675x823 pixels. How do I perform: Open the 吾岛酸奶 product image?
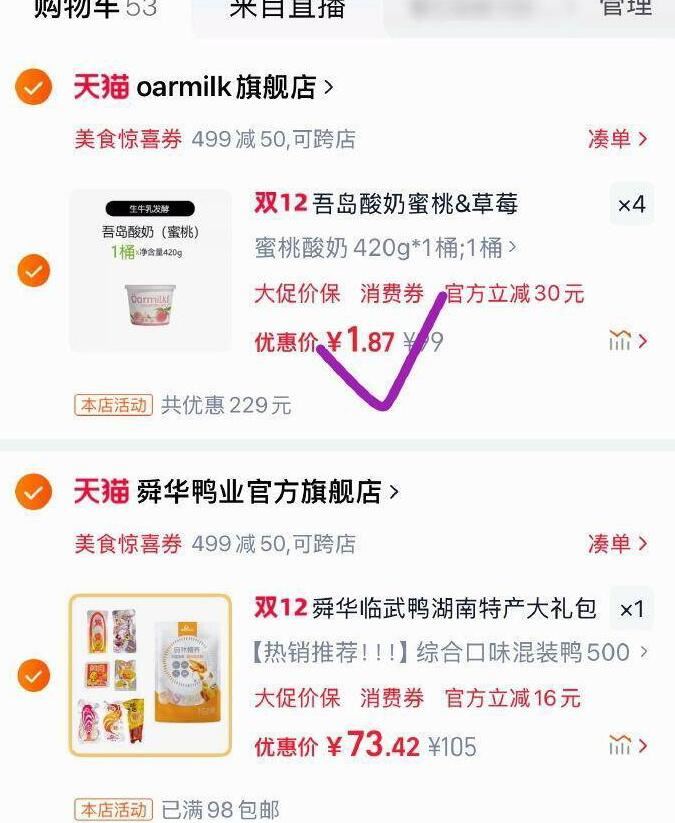coord(150,270)
